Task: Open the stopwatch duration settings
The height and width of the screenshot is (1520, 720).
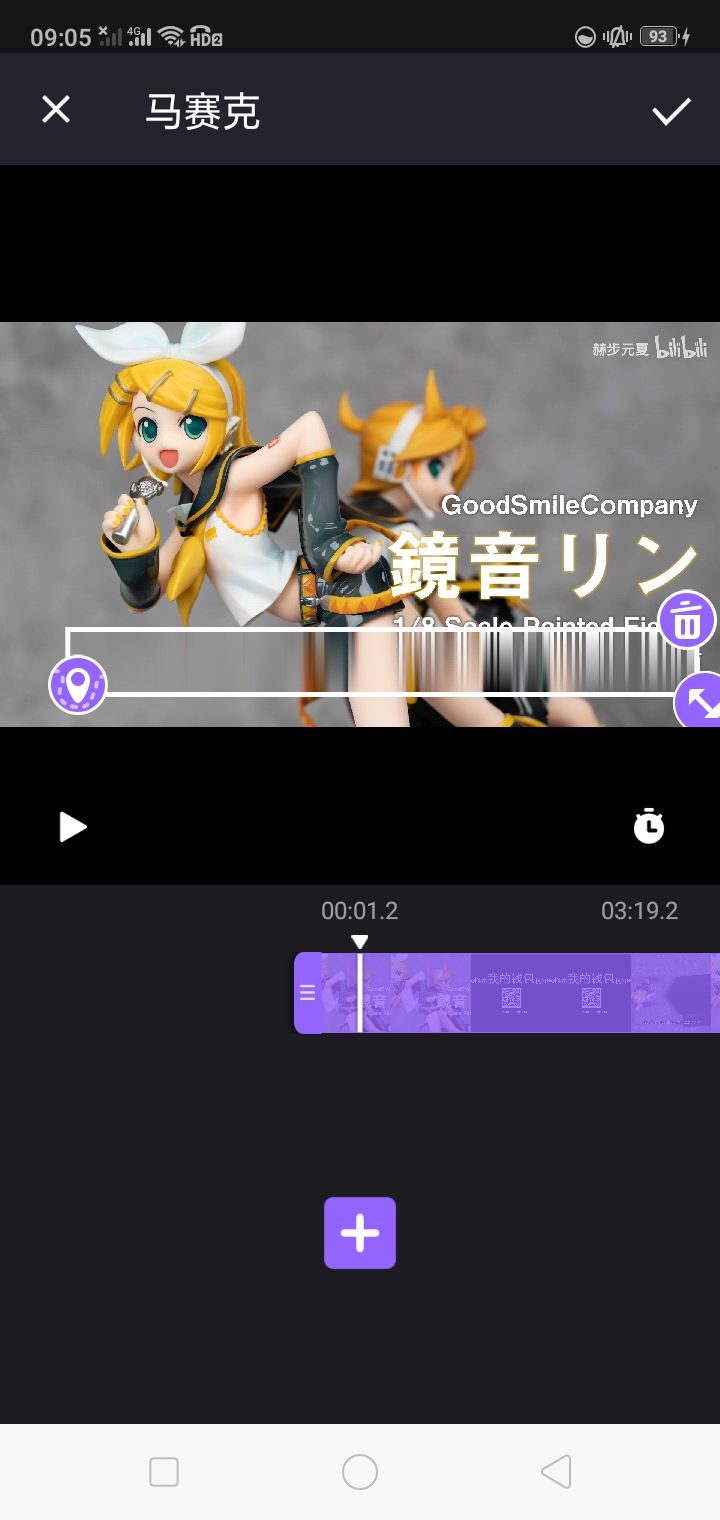Action: 649,826
